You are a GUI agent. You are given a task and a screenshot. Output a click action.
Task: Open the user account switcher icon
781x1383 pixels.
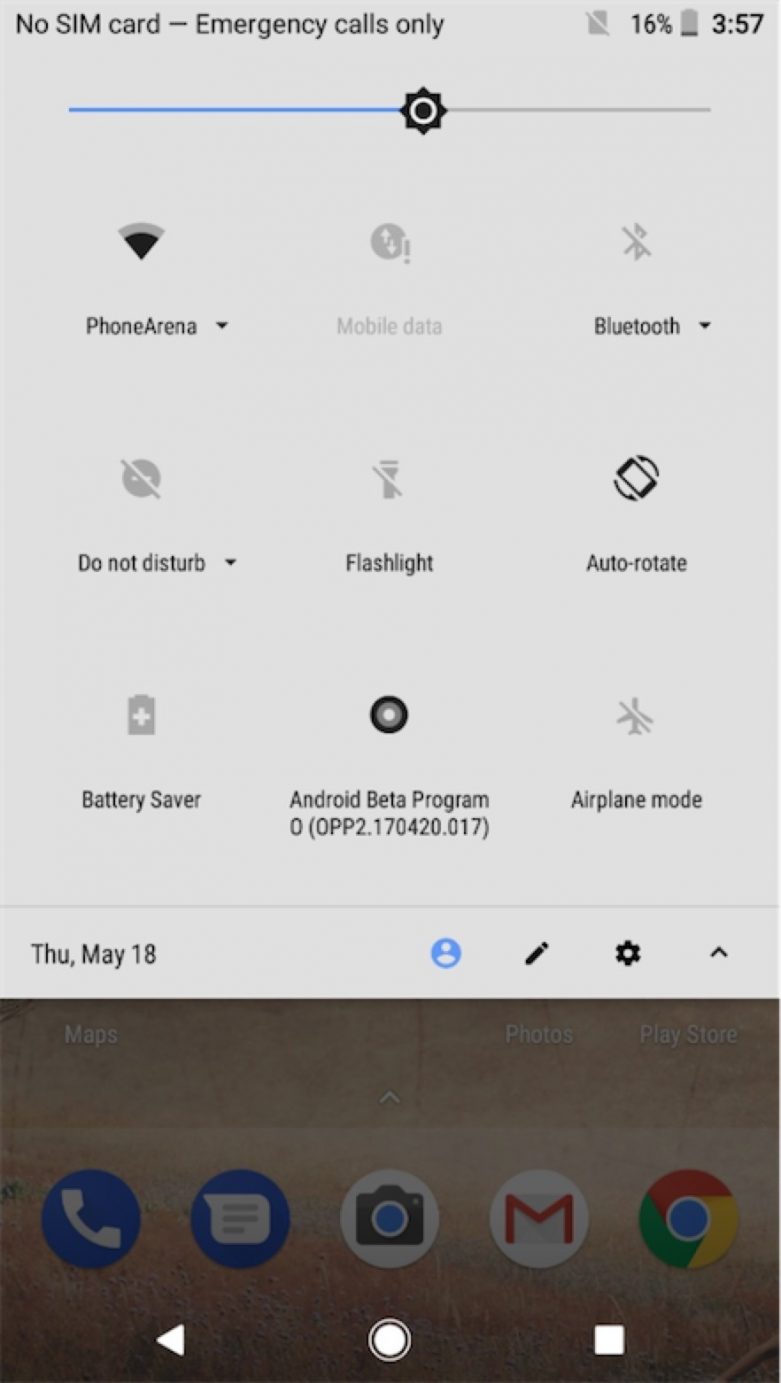(x=446, y=954)
